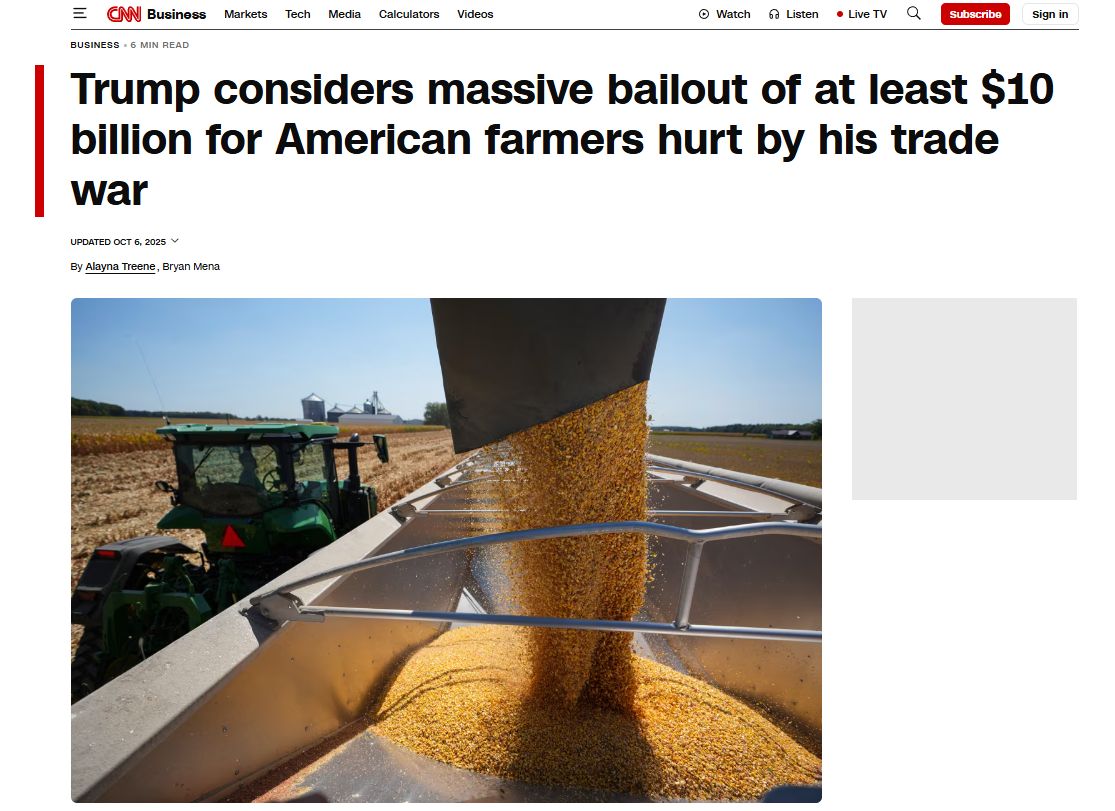Open Live TV
1115x811 pixels.
(x=862, y=14)
